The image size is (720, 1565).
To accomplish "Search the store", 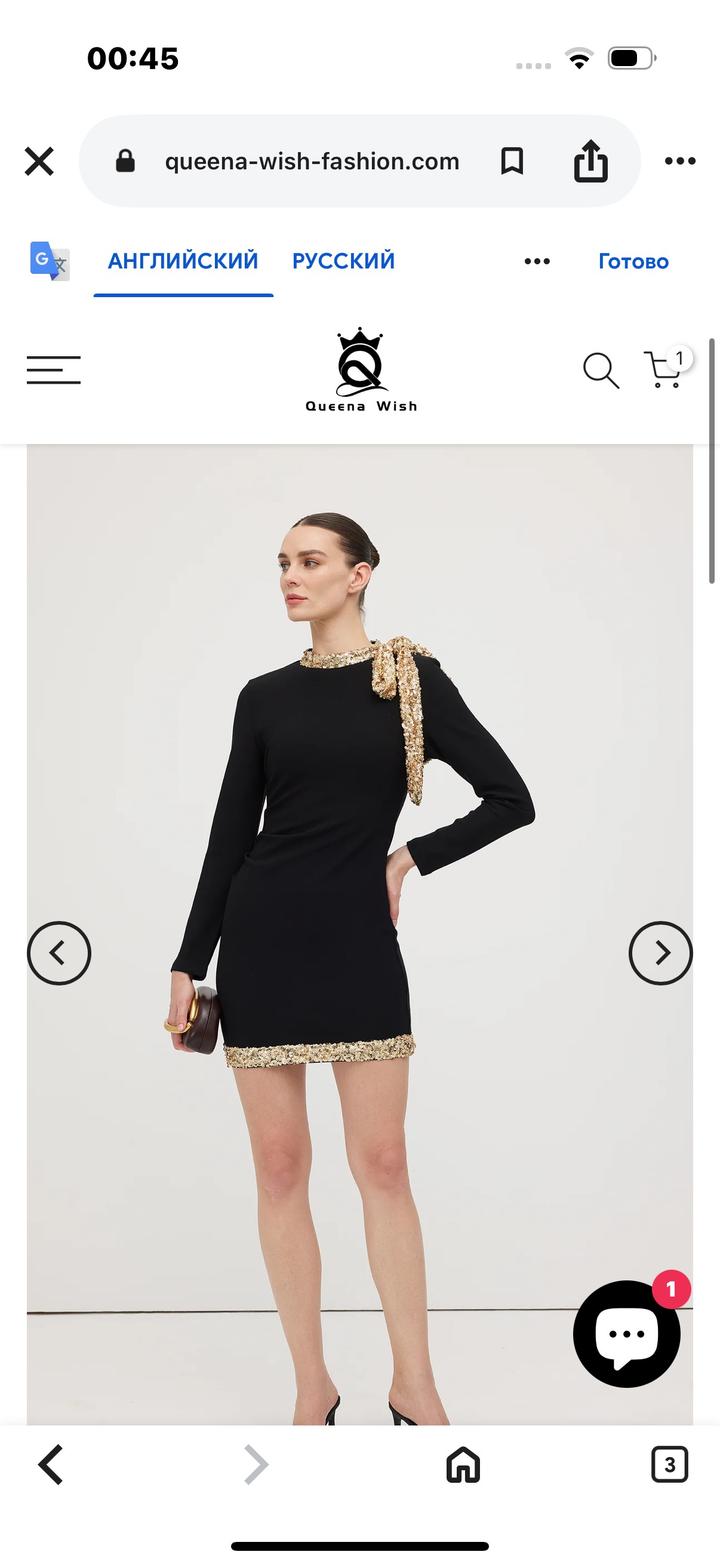I will [x=601, y=370].
